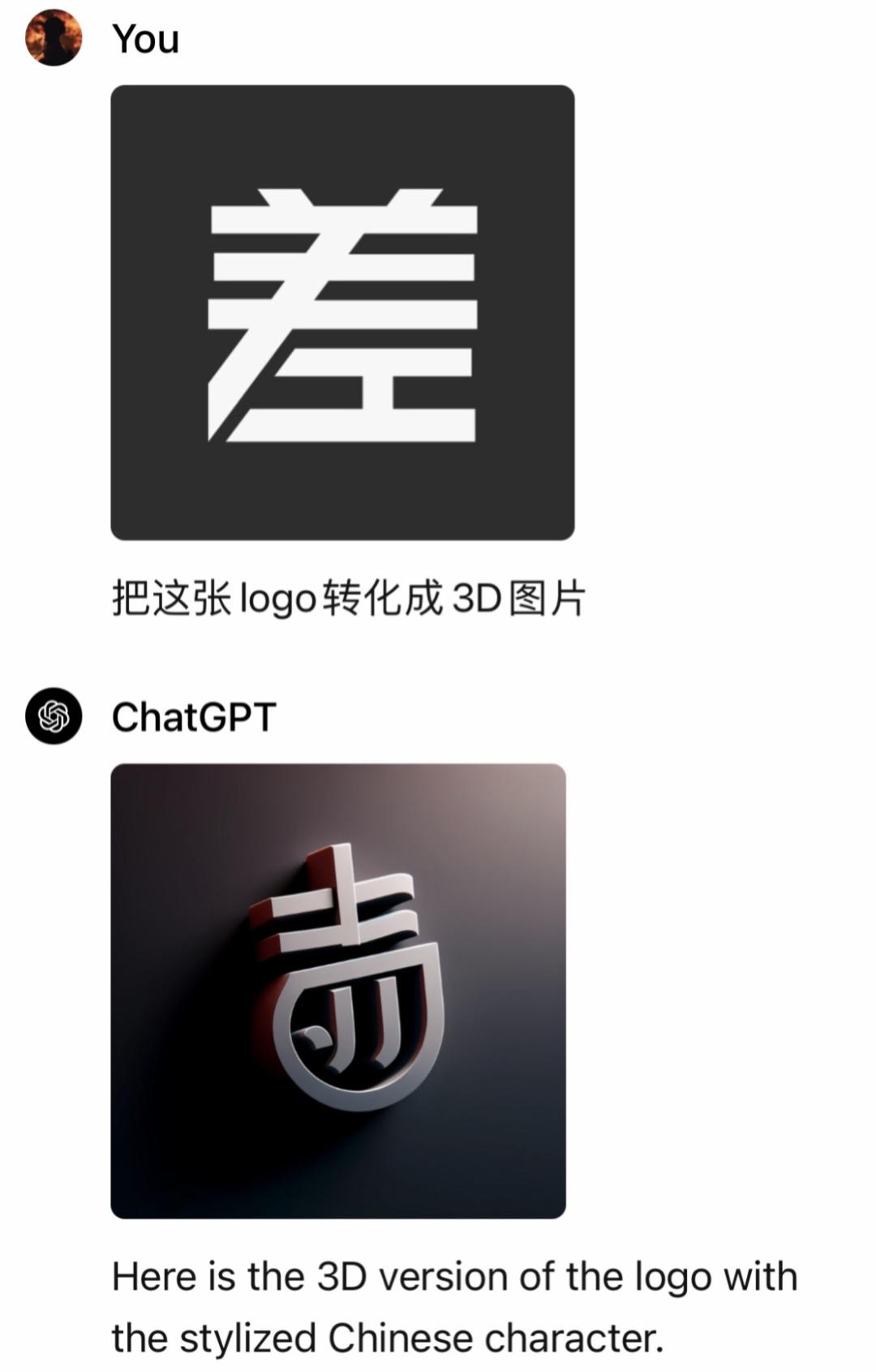Open the 3D logo image generated by ChatGPT

(x=338, y=991)
